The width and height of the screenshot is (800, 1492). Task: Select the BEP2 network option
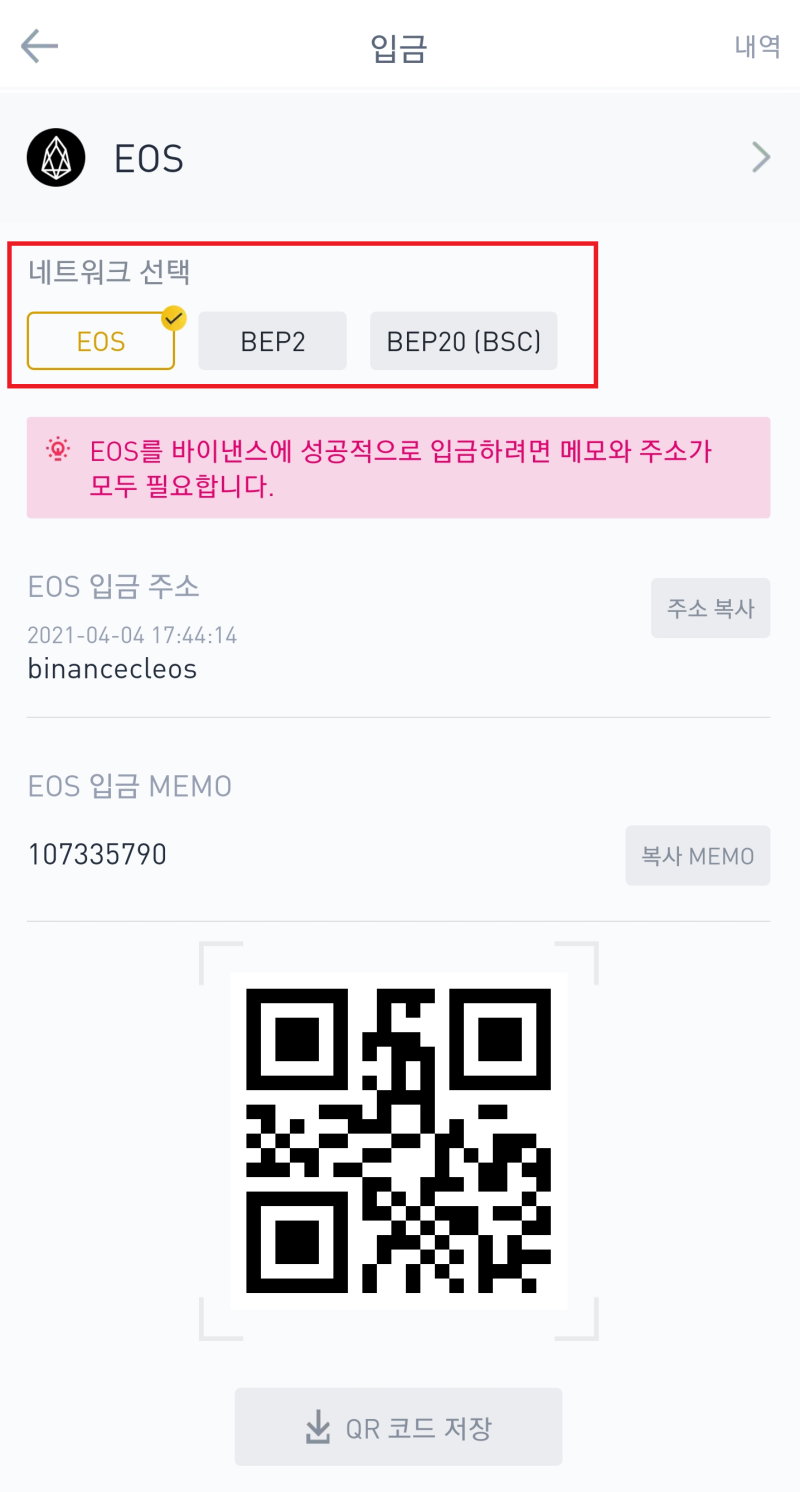272,341
